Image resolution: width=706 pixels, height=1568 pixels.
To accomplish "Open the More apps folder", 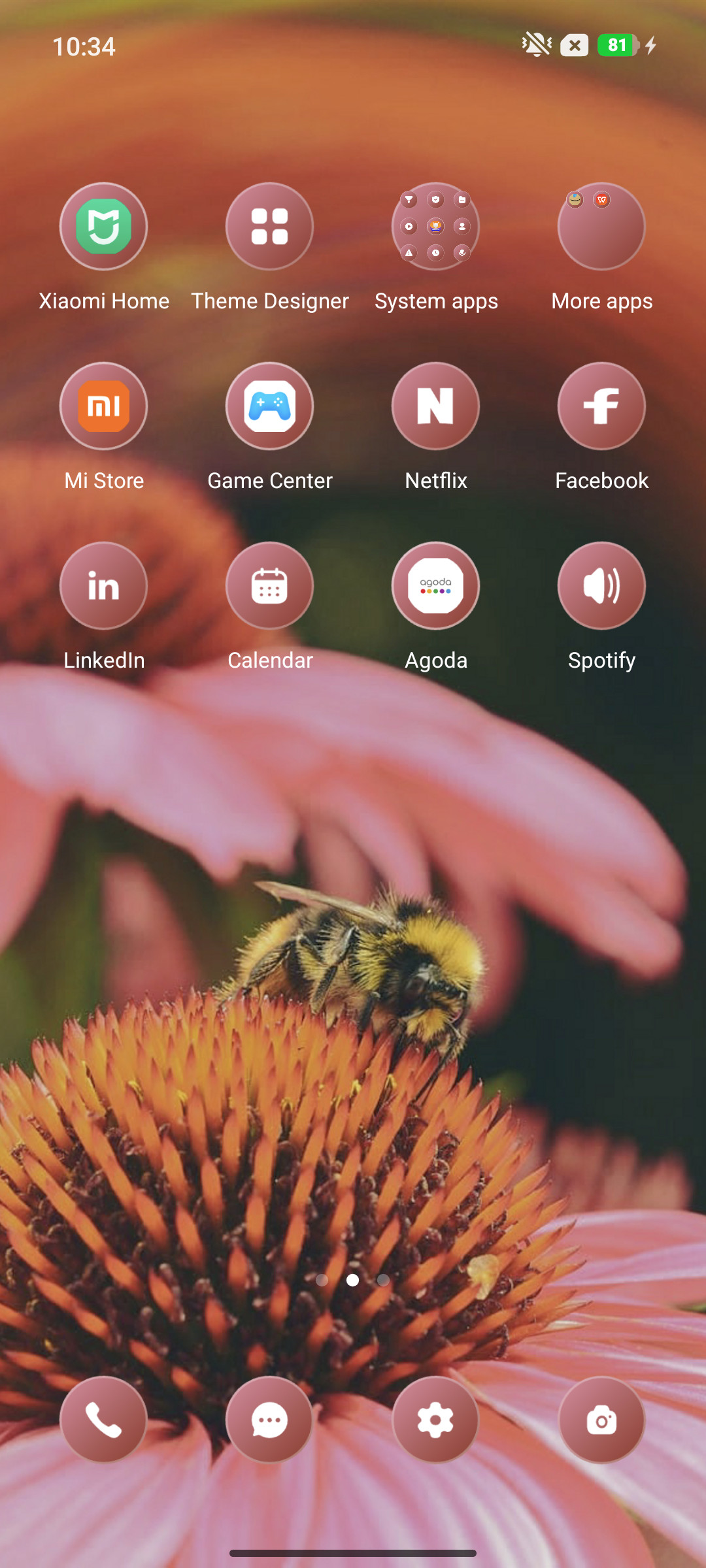I will coord(601,226).
